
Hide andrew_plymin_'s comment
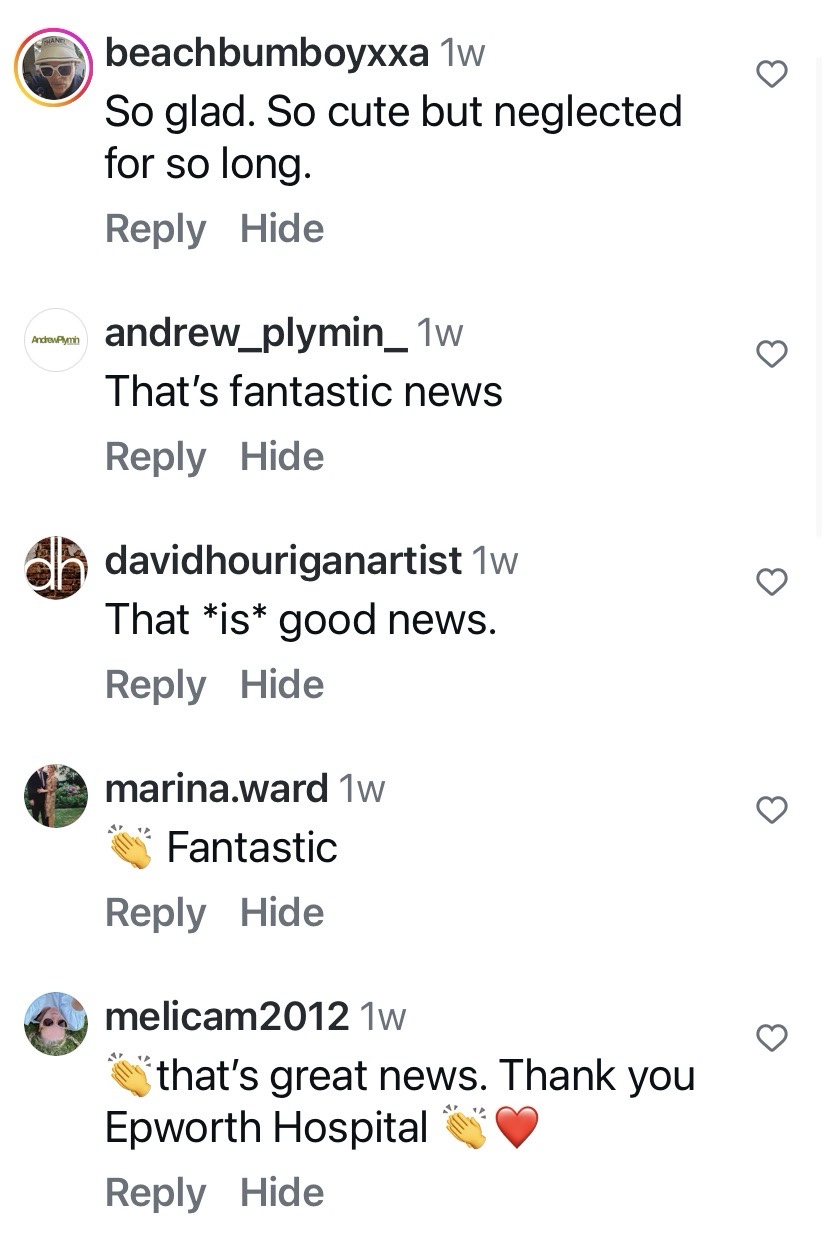pos(282,457)
